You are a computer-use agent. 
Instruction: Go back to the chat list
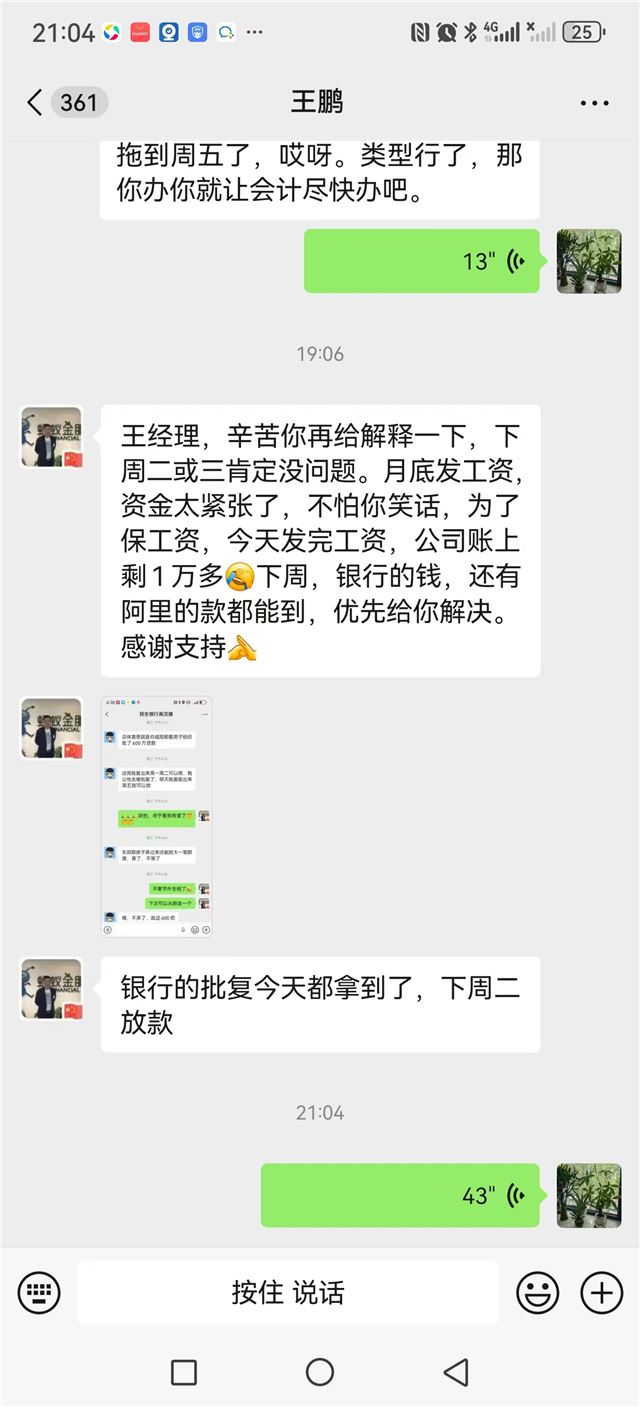pyautogui.click(x=36, y=102)
